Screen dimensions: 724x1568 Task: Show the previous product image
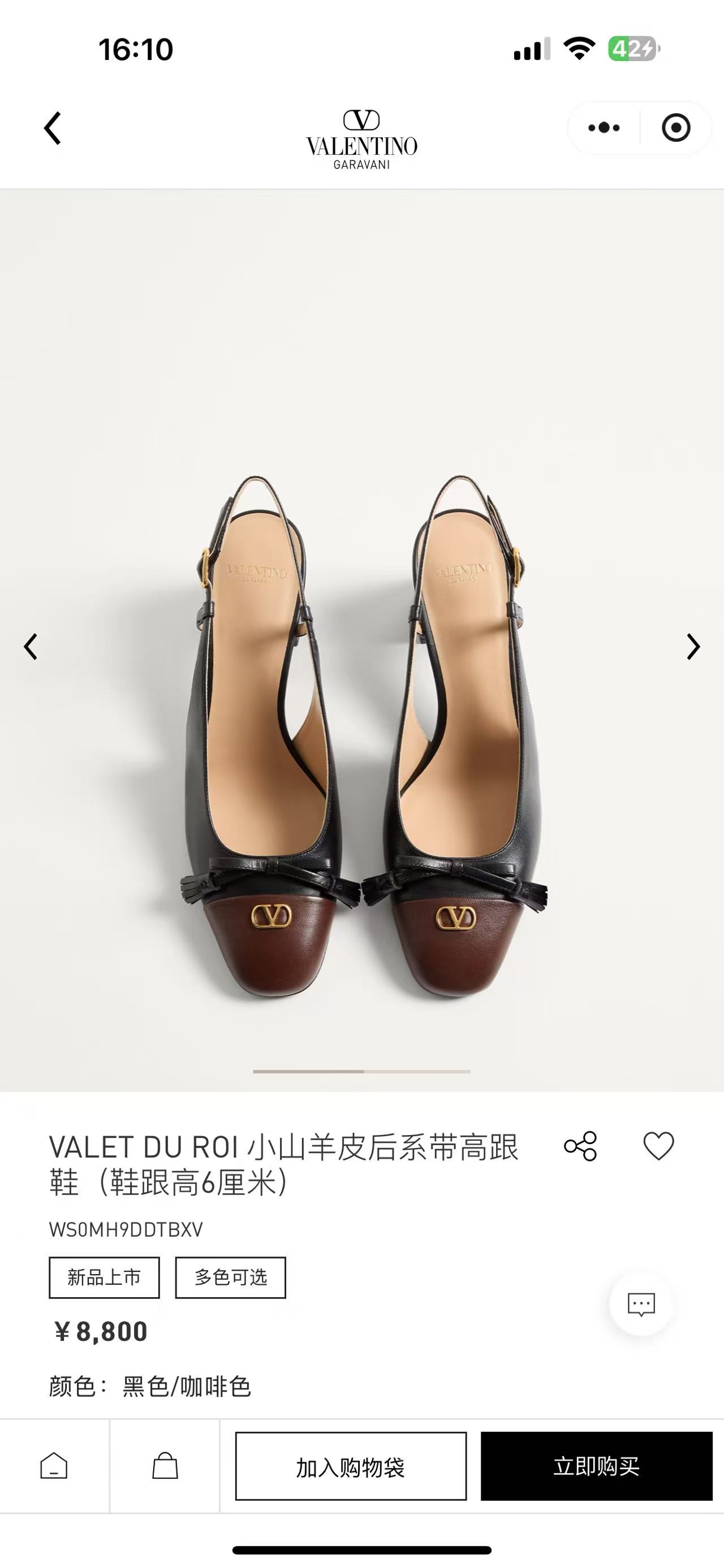pyautogui.click(x=31, y=647)
